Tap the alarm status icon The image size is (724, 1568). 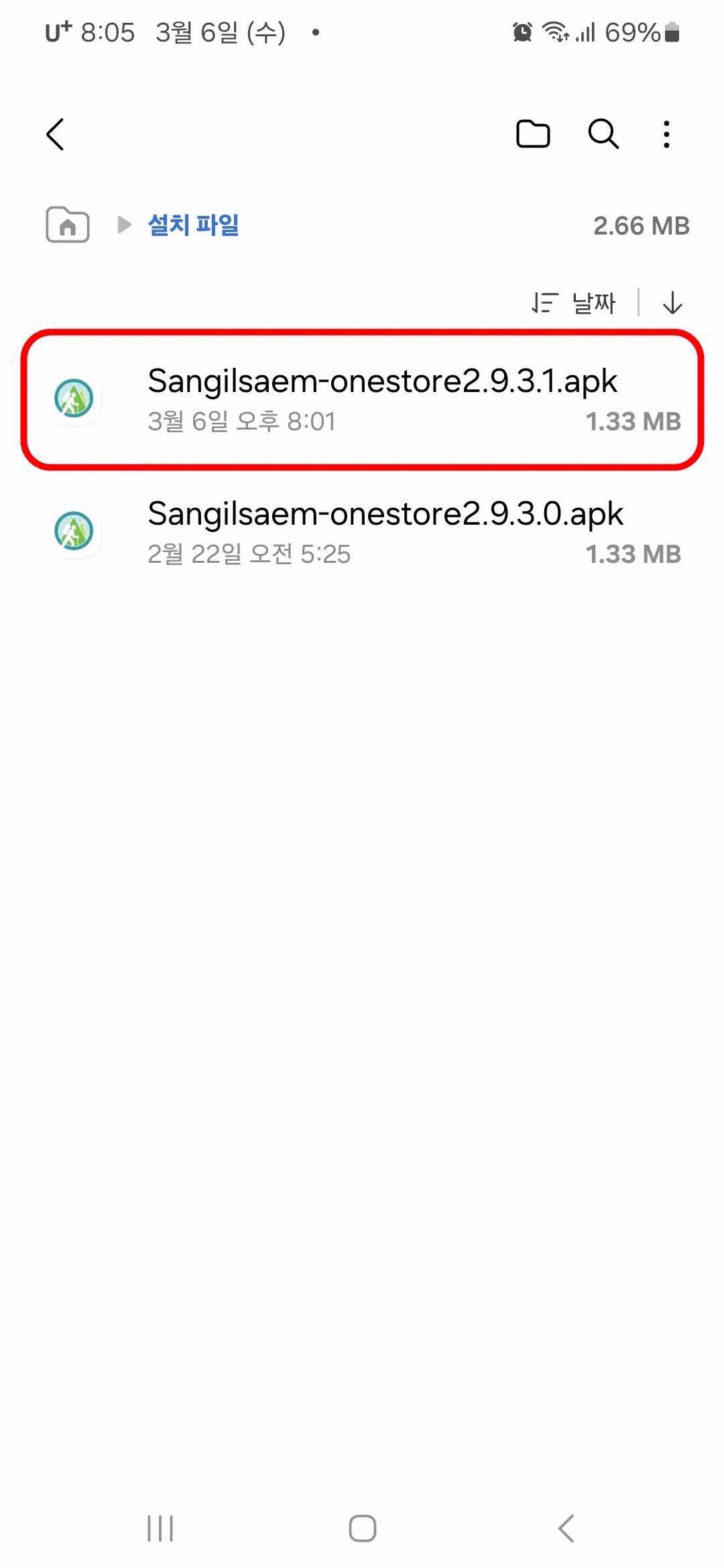(522, 31)
